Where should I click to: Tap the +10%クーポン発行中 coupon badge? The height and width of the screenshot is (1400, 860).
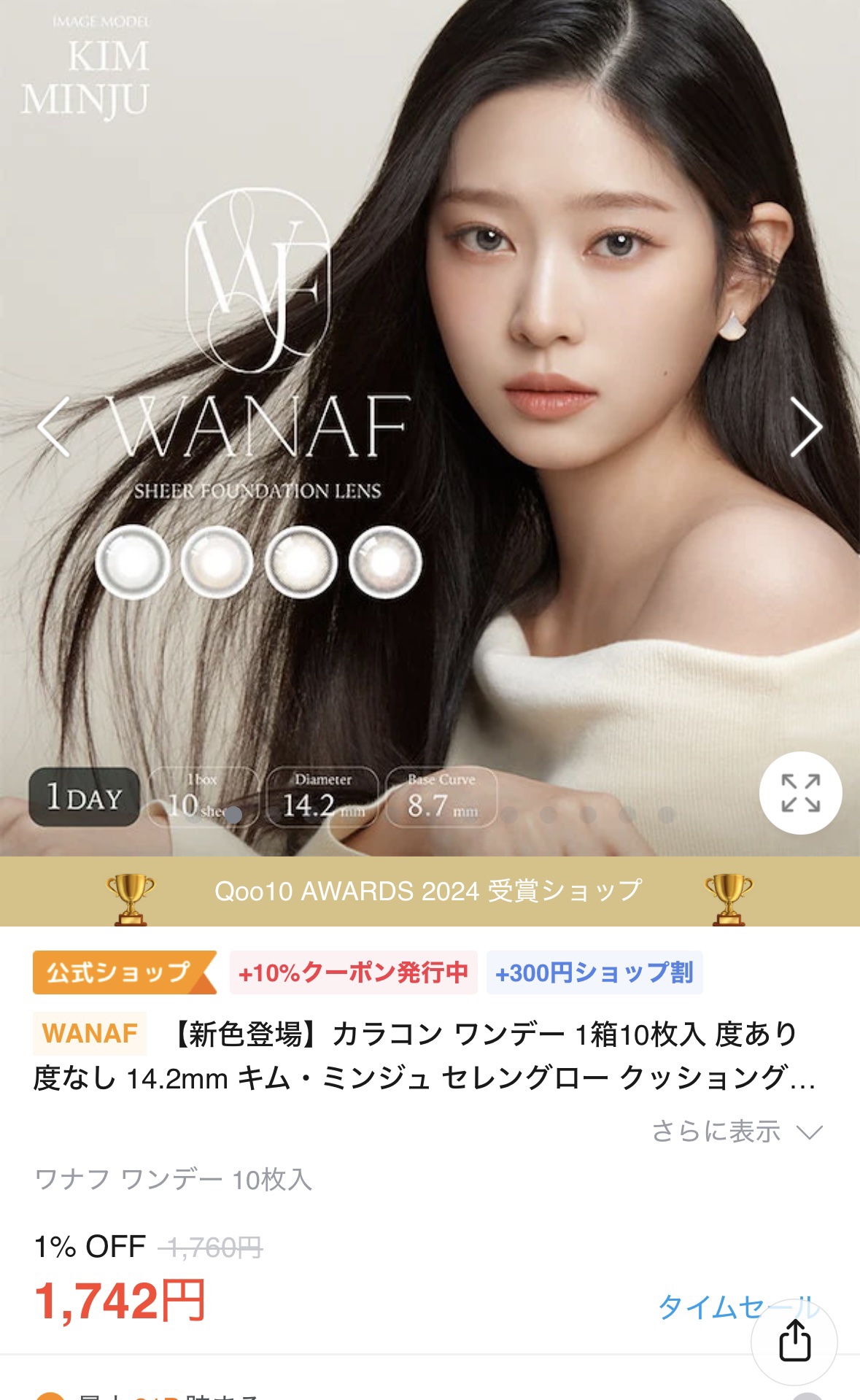point(353,972)
